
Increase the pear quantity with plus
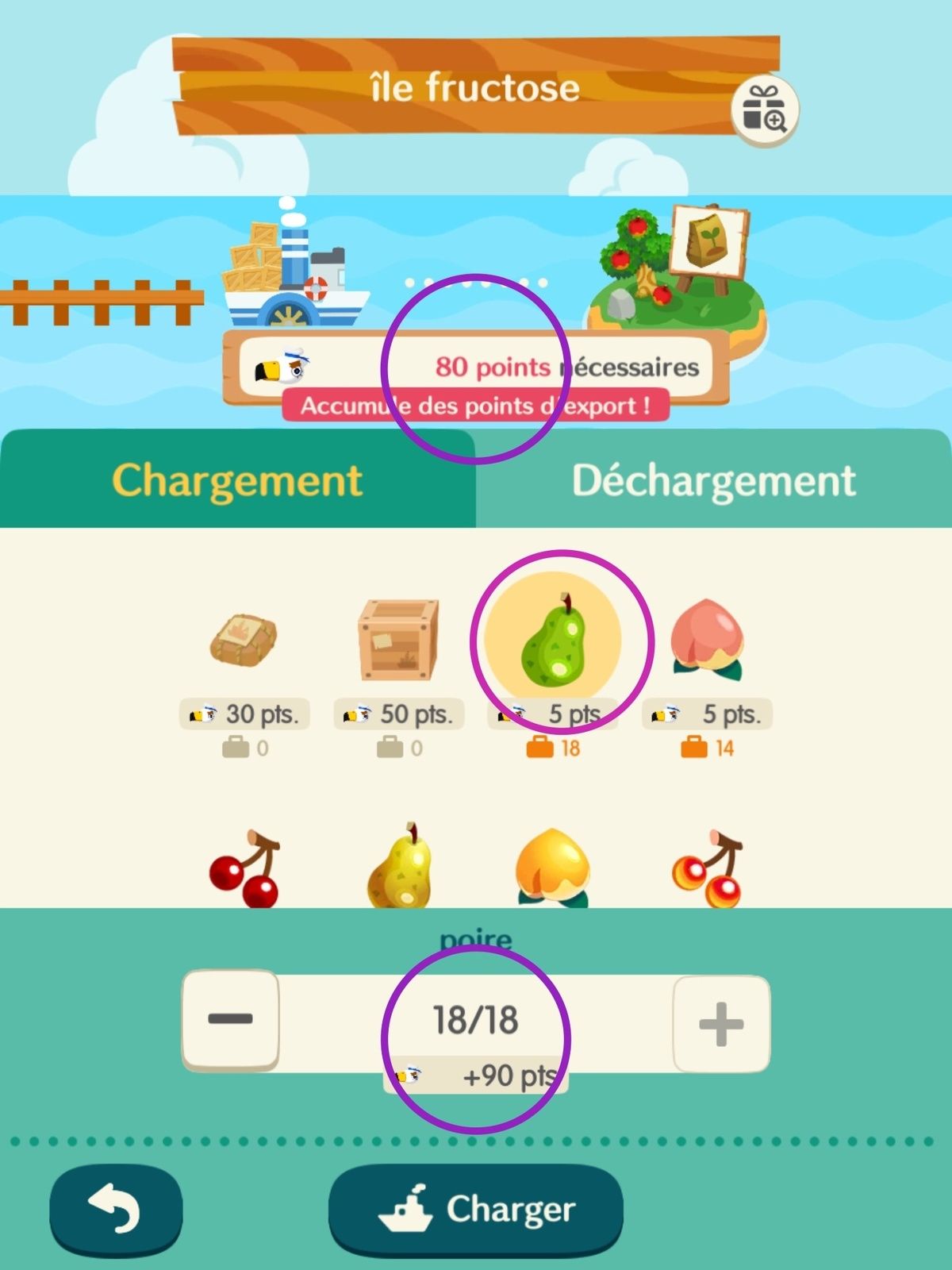(720, 1024)
